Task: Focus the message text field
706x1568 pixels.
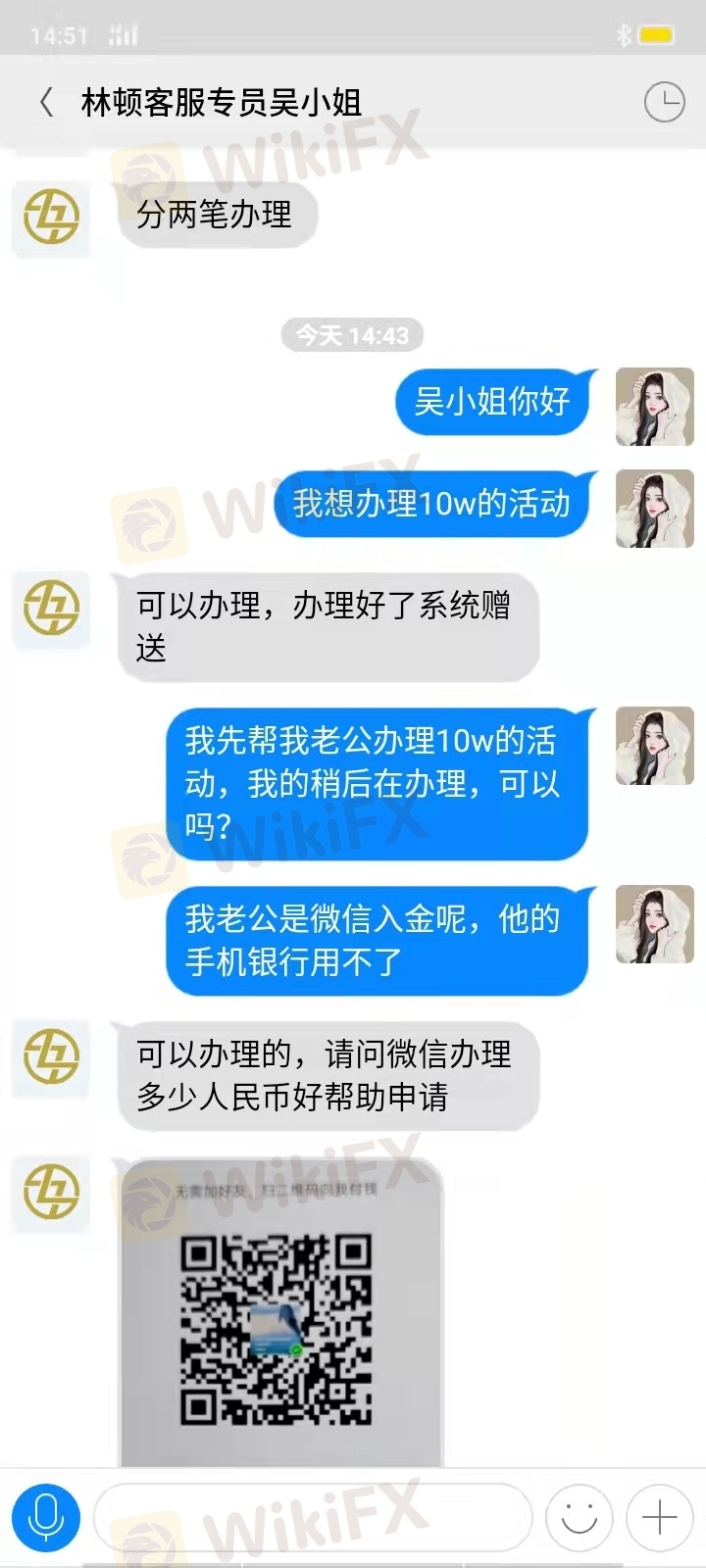Action: 312,1518
